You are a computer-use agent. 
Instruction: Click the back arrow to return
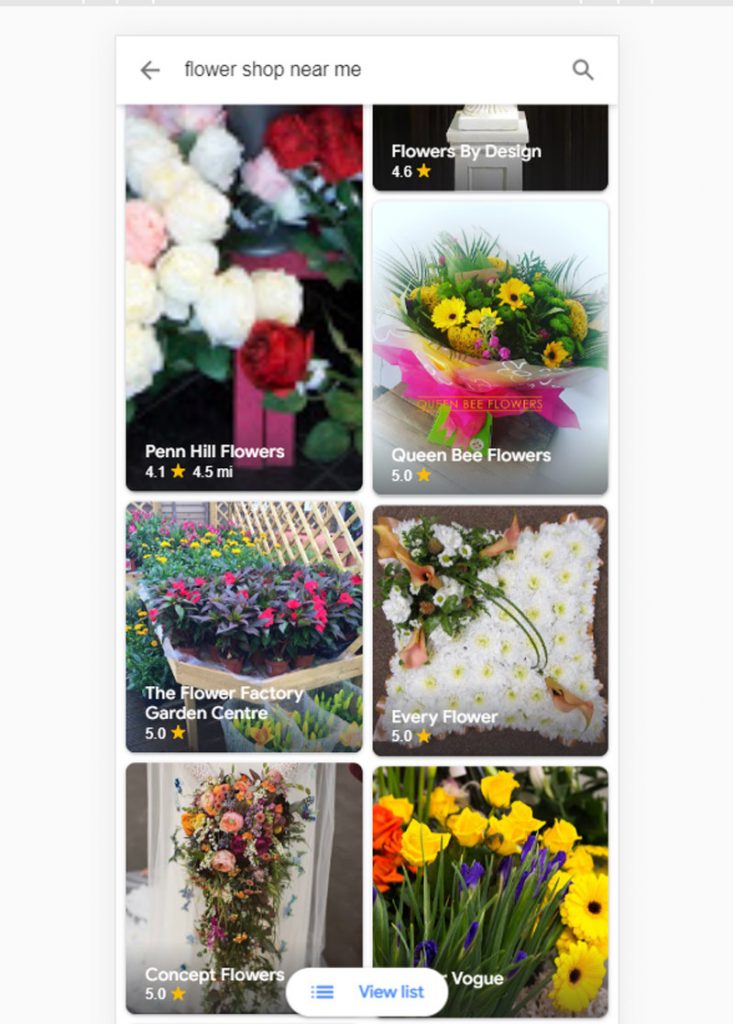[149, 70]
